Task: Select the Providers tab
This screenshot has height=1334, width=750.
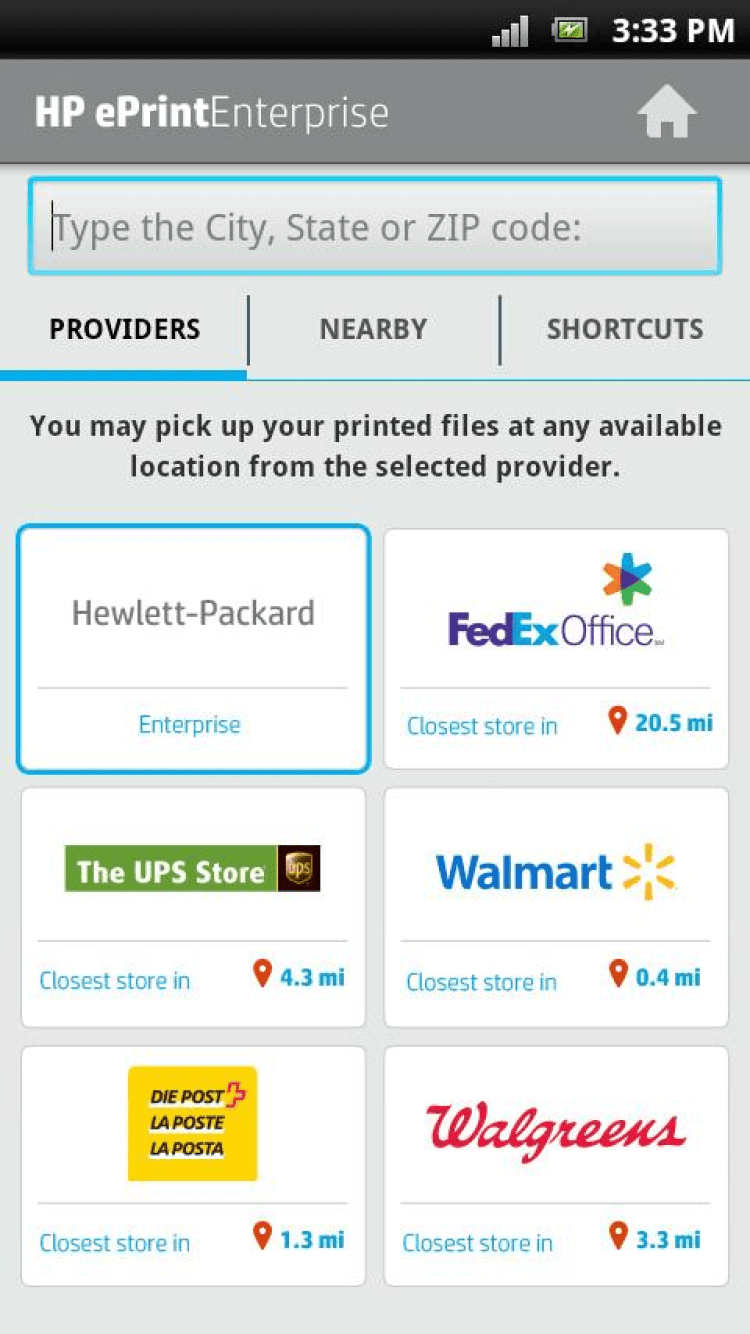Action: tap(124, 329)
